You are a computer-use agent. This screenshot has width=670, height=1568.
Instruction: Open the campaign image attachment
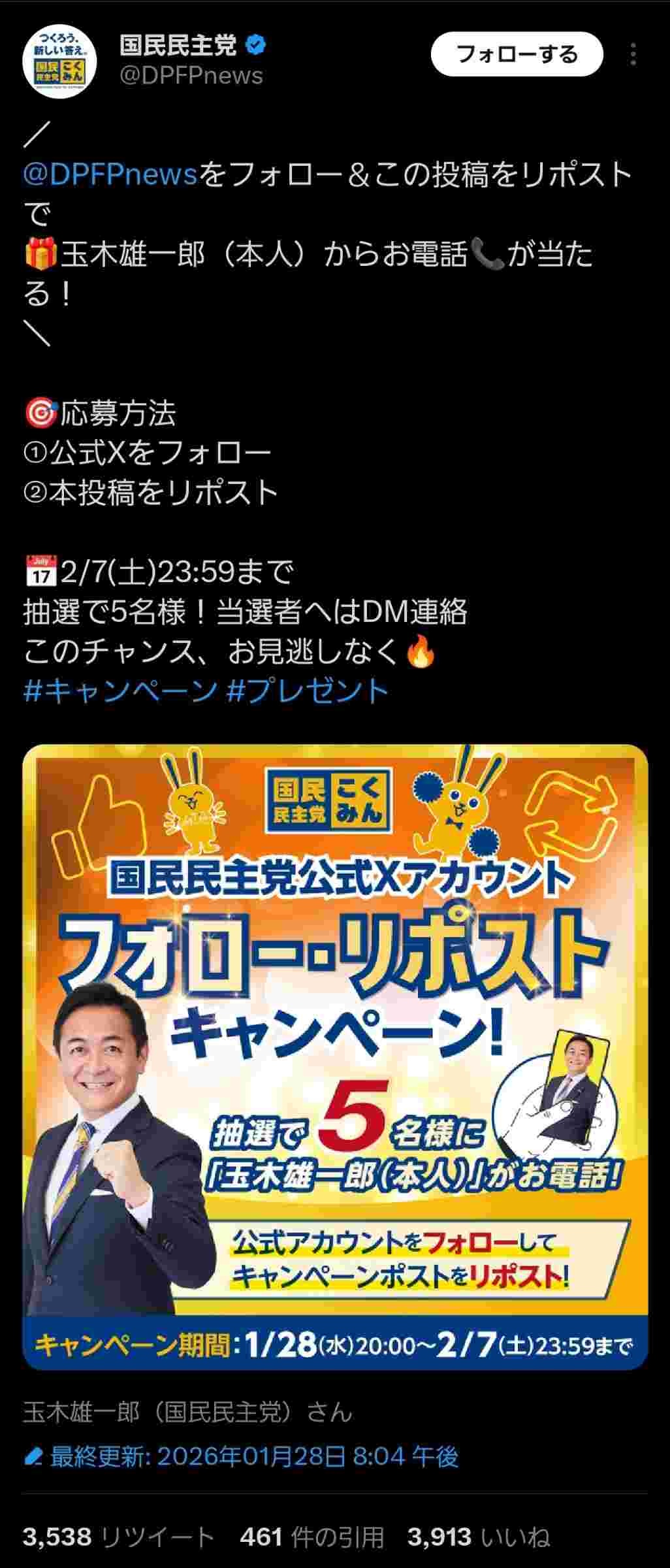pyautogui.click(x=335, y=1057)
